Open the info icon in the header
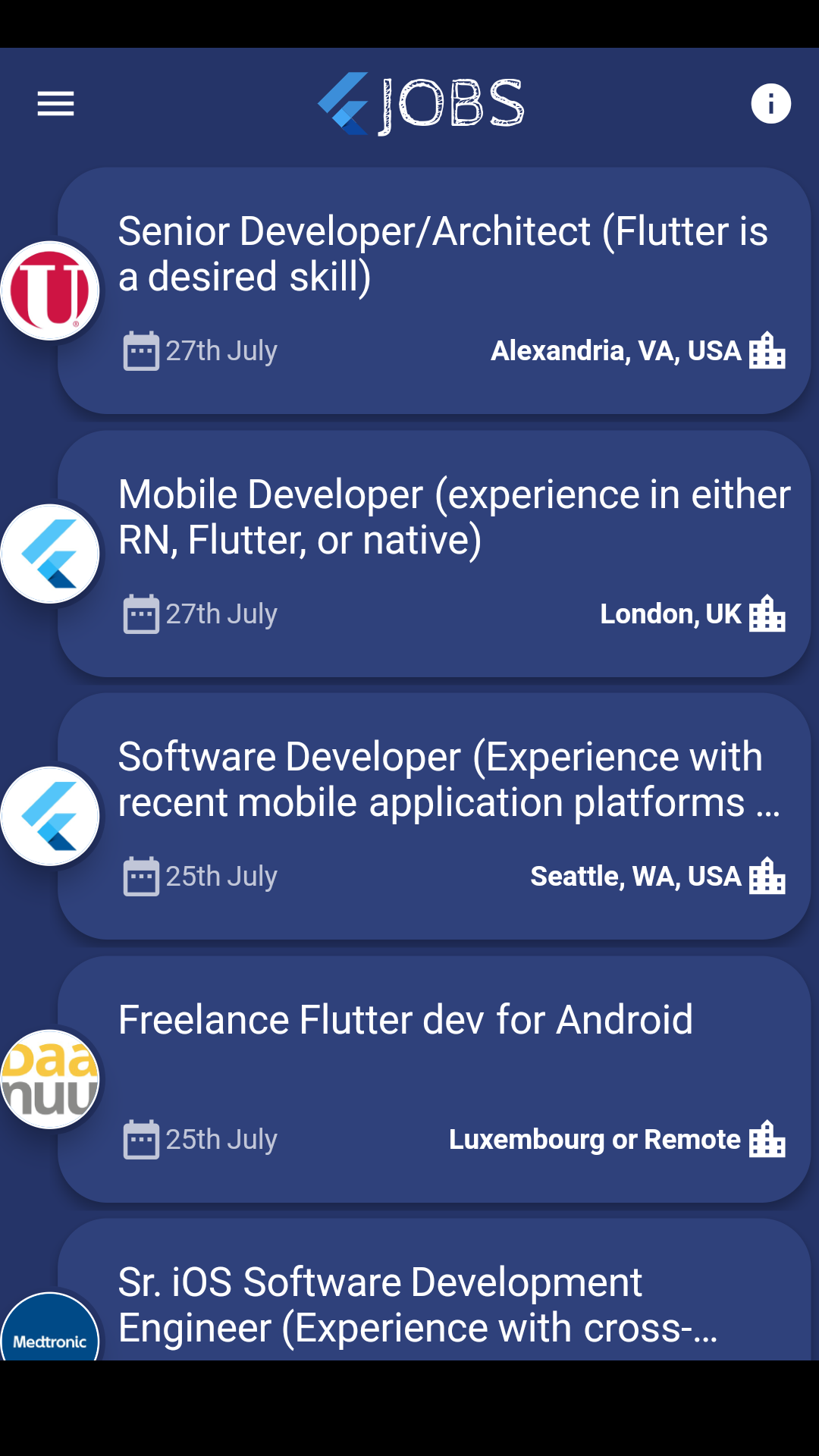The height and width of the screenshot is (1456, 819). [770, 104]
